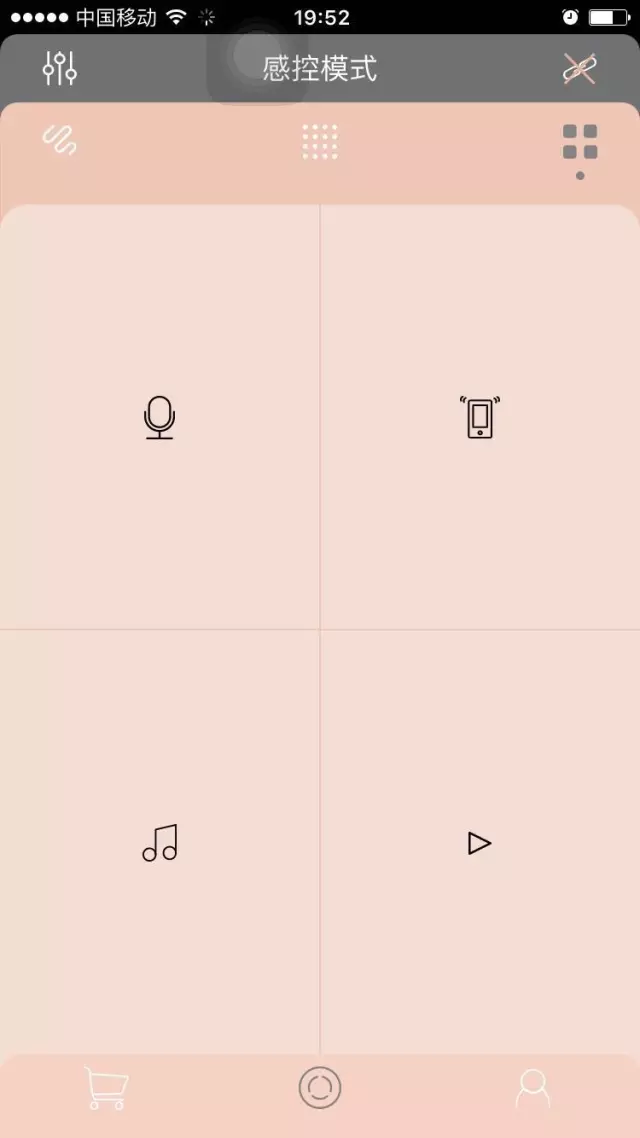Start microphone voice control mode
640x1138 pixels.
pos(159,417)
